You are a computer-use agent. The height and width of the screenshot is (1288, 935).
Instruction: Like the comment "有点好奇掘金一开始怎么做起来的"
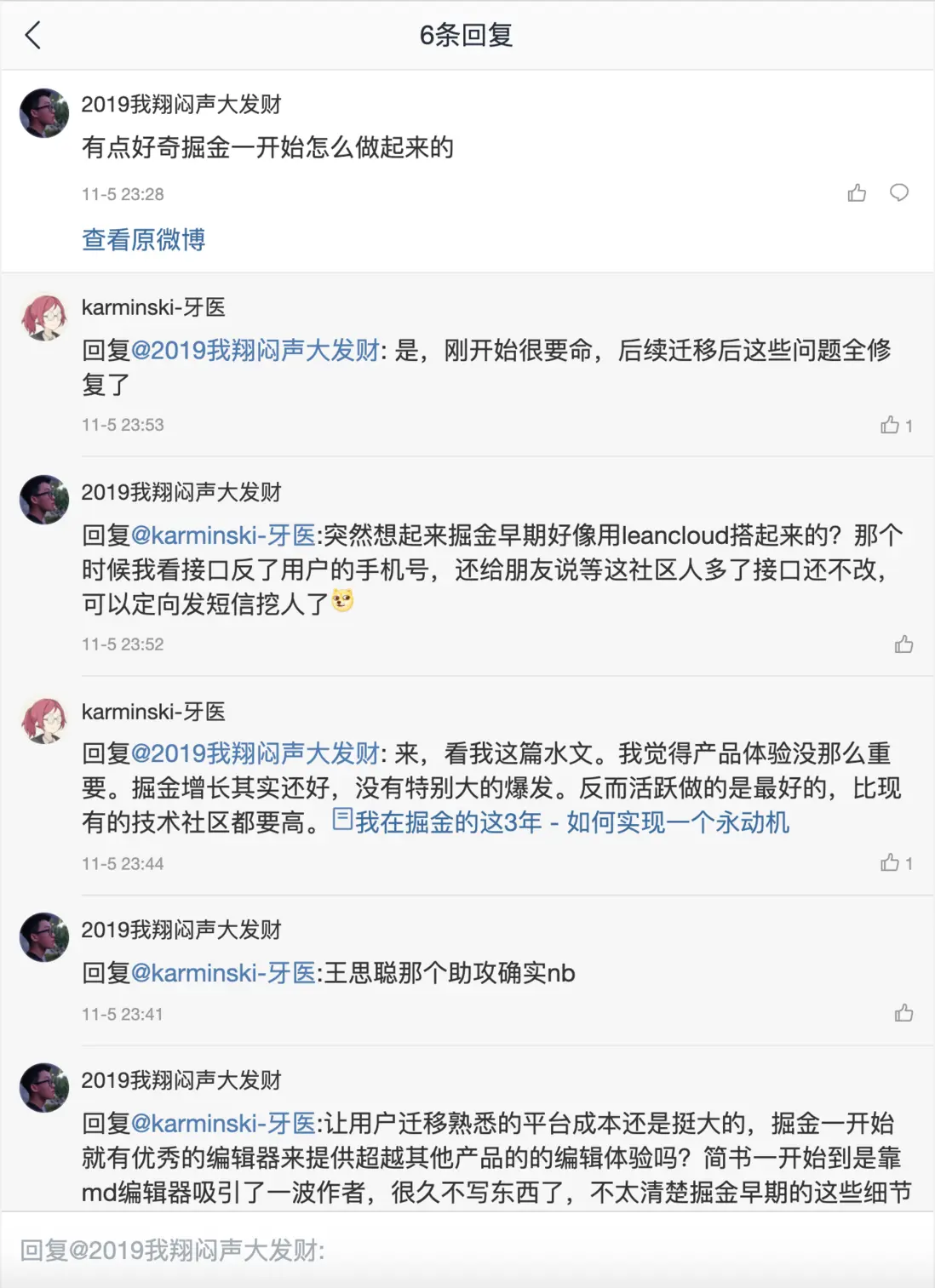tap(857, 193)
